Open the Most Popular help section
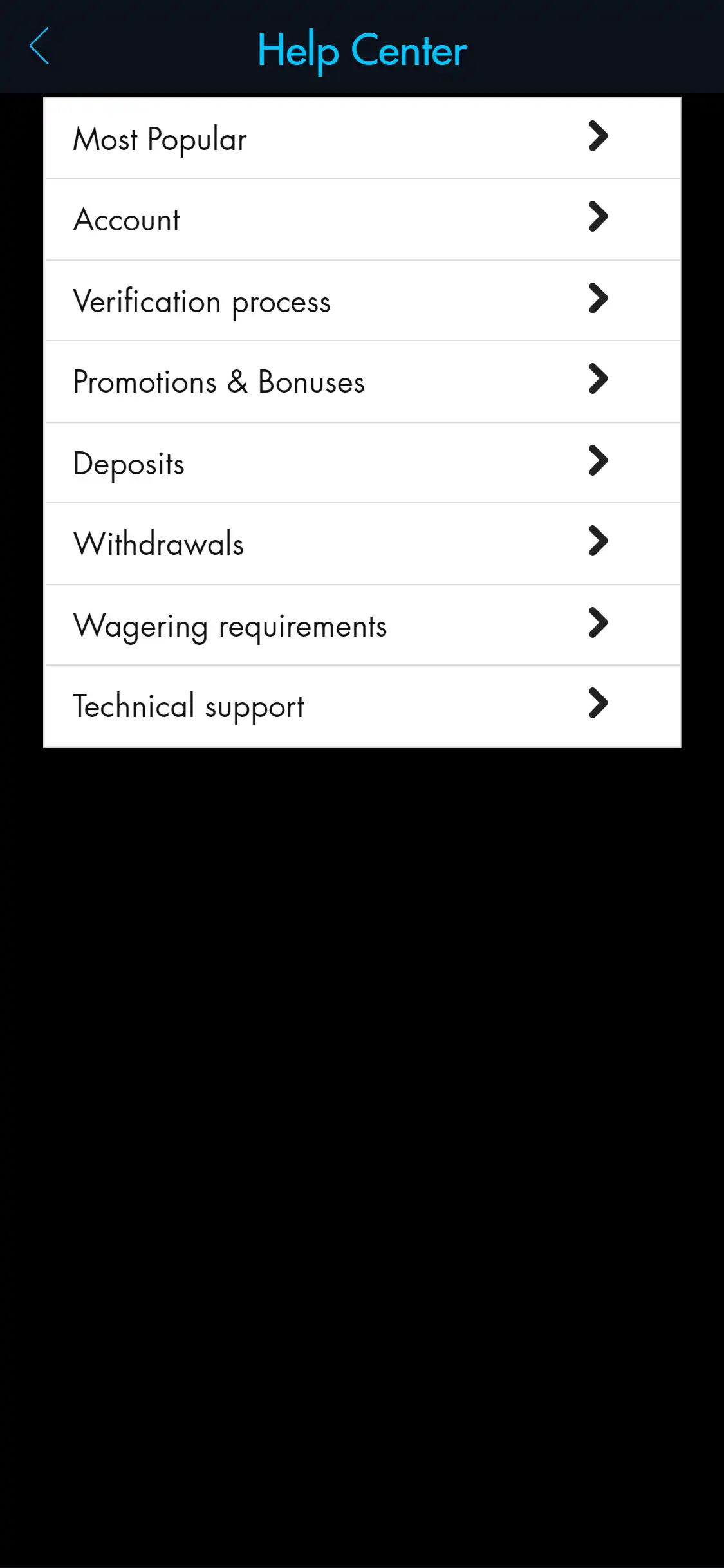The image size is (724, 1568). (257, 137)
